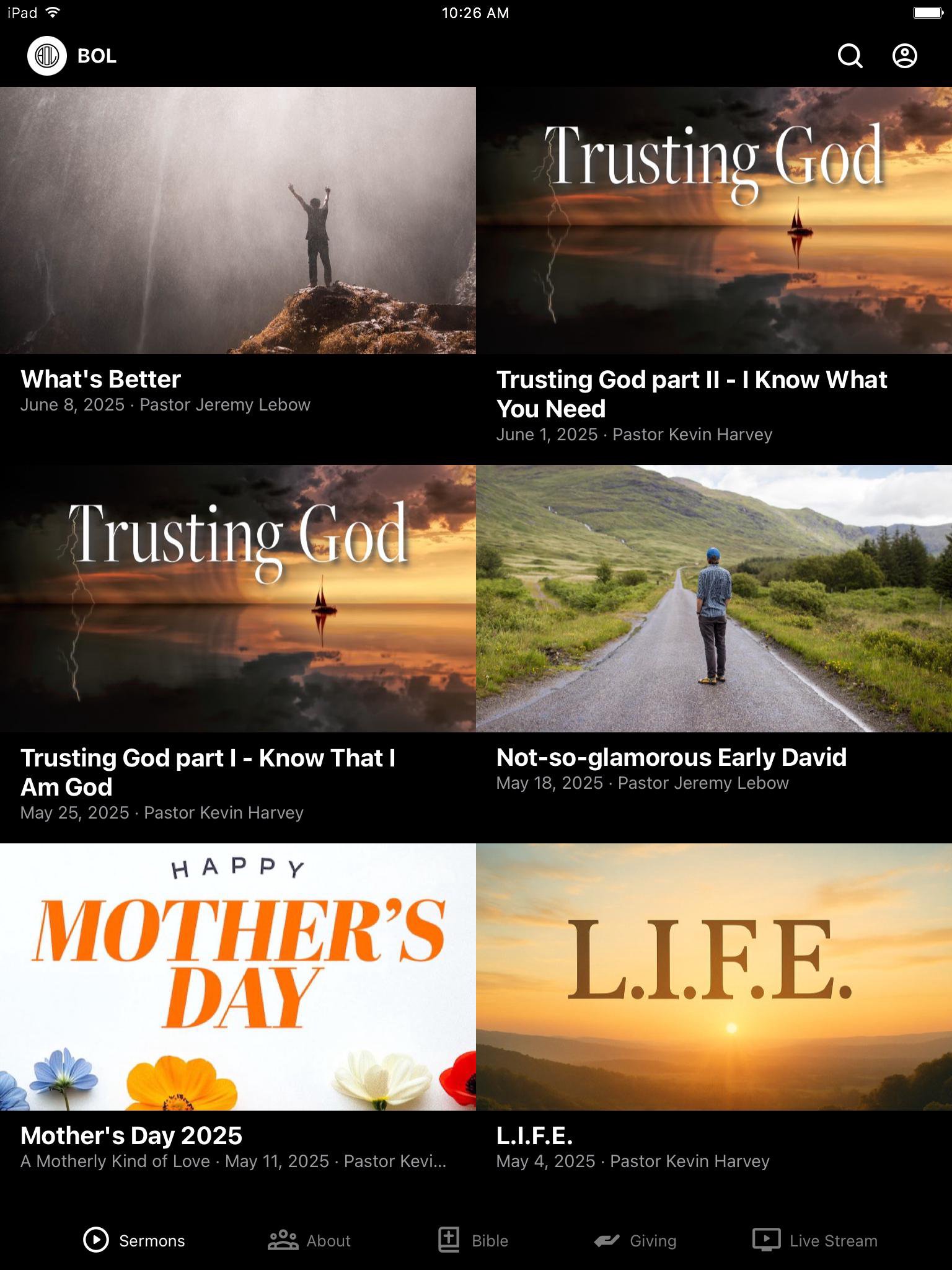Go to the Giving tab
This screenshot has height=1270, width=952.
click(x=635, y=1240)
